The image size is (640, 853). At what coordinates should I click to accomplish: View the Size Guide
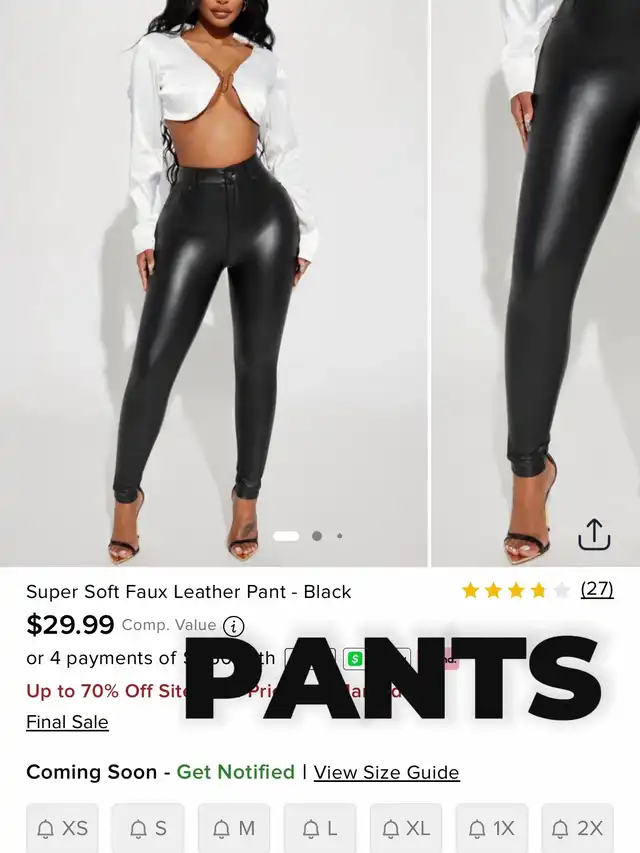386,772
